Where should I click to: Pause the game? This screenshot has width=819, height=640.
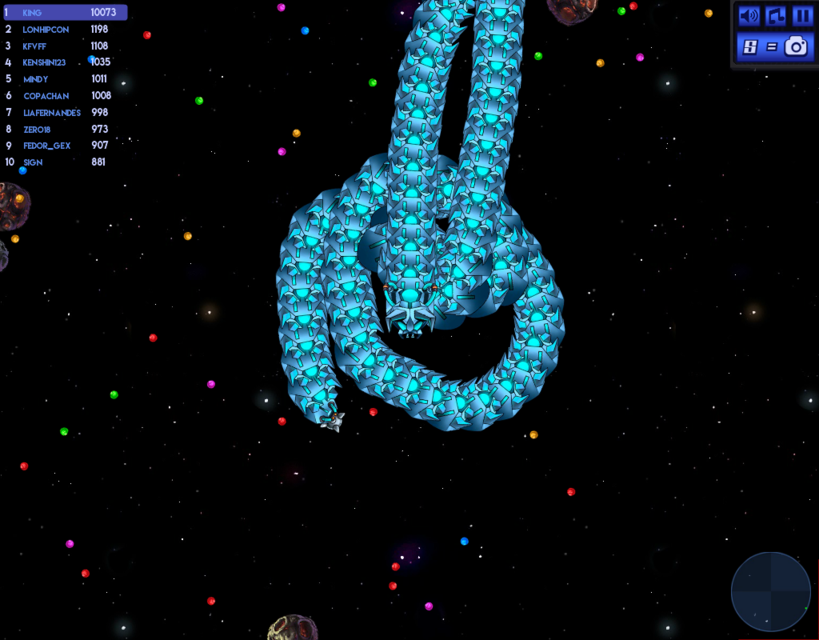tap(802, 16)
